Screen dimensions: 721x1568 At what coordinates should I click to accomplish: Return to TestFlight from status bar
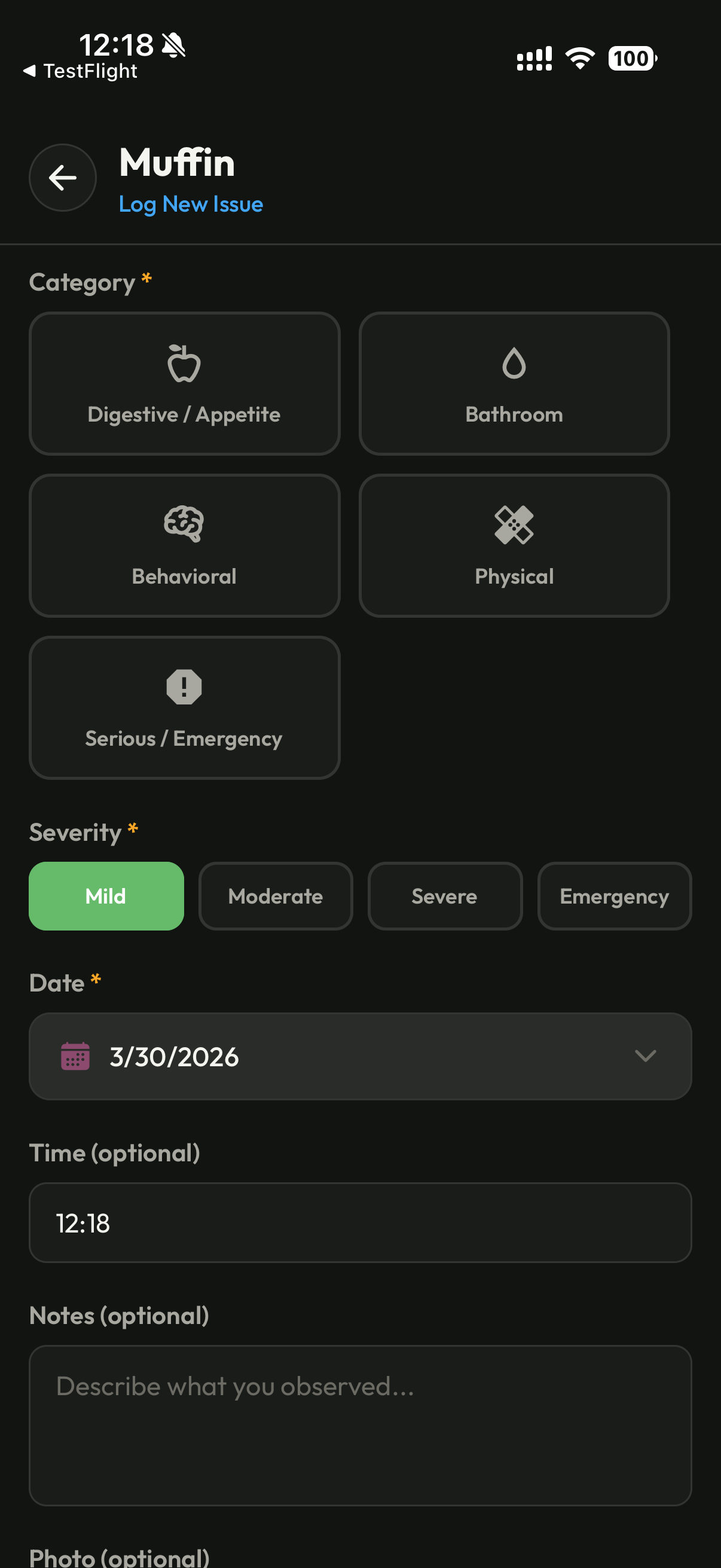81,71
